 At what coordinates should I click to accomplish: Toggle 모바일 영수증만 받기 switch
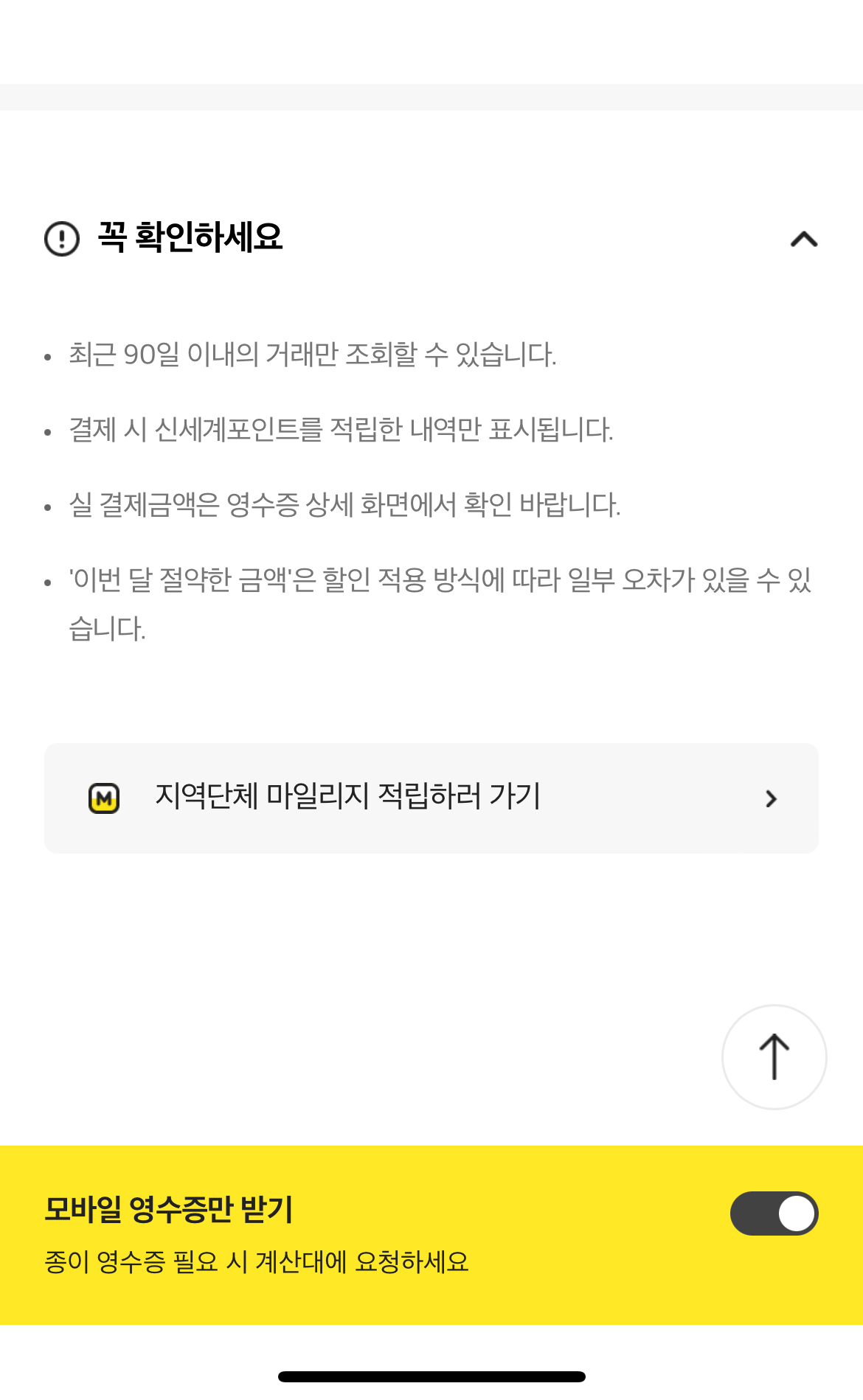click(774, 1213)
